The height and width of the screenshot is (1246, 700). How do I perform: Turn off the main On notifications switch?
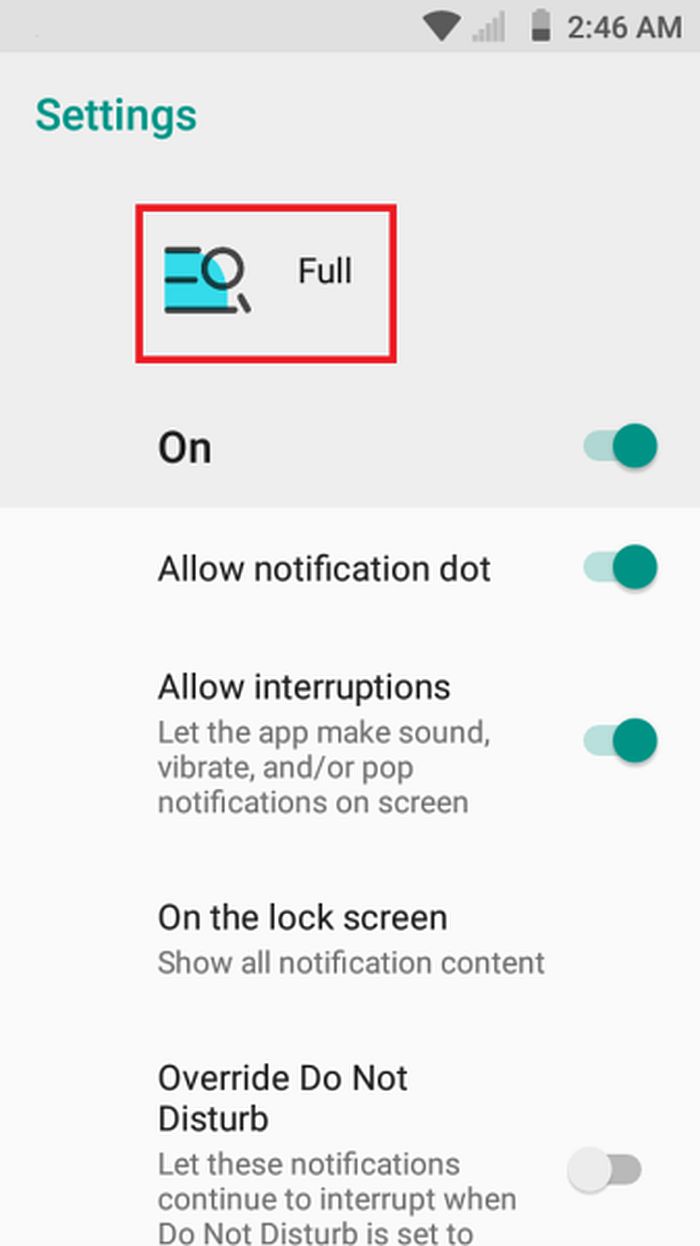tap(622, 446)
